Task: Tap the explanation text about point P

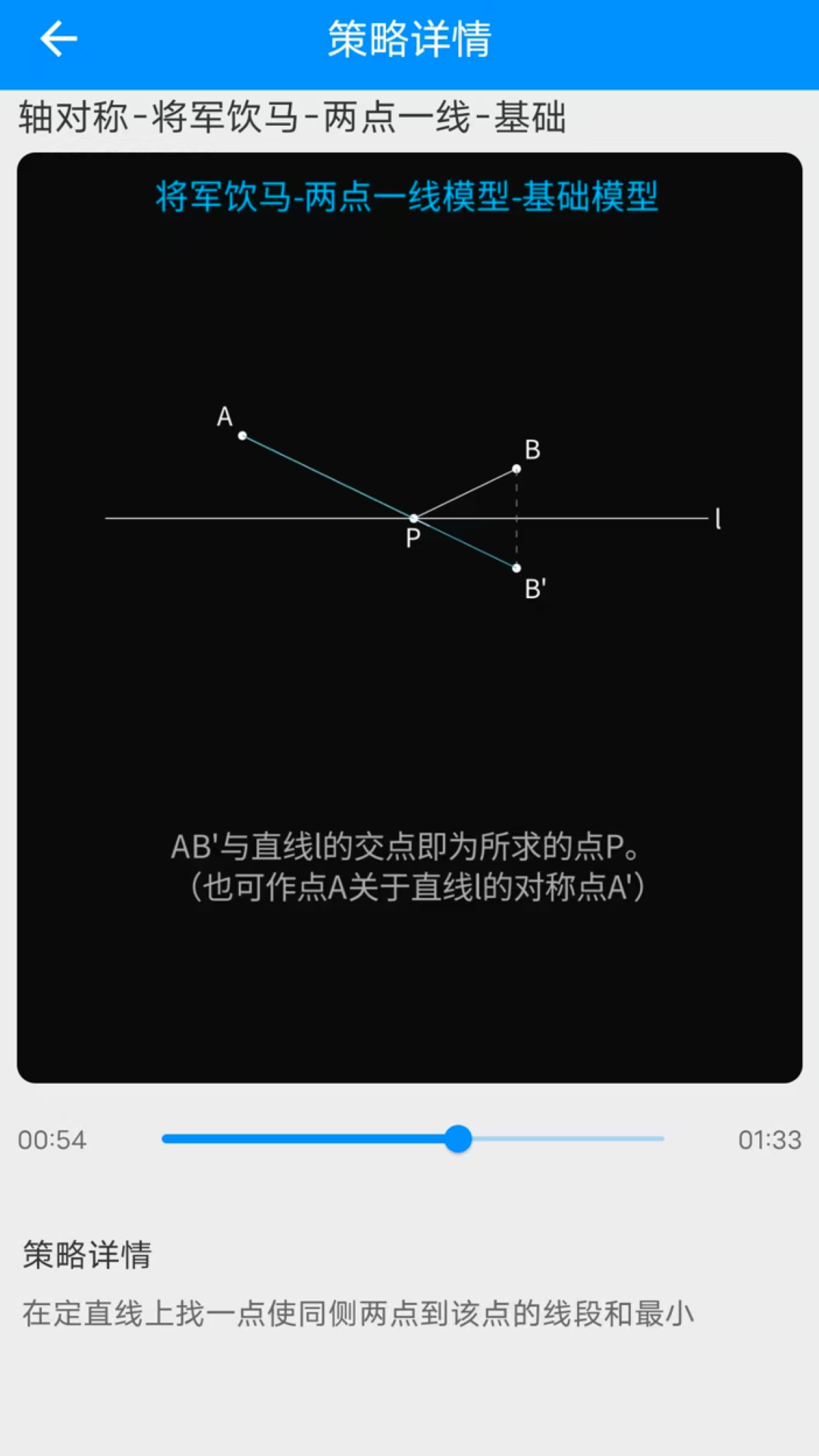Action: tap(408, 849)
